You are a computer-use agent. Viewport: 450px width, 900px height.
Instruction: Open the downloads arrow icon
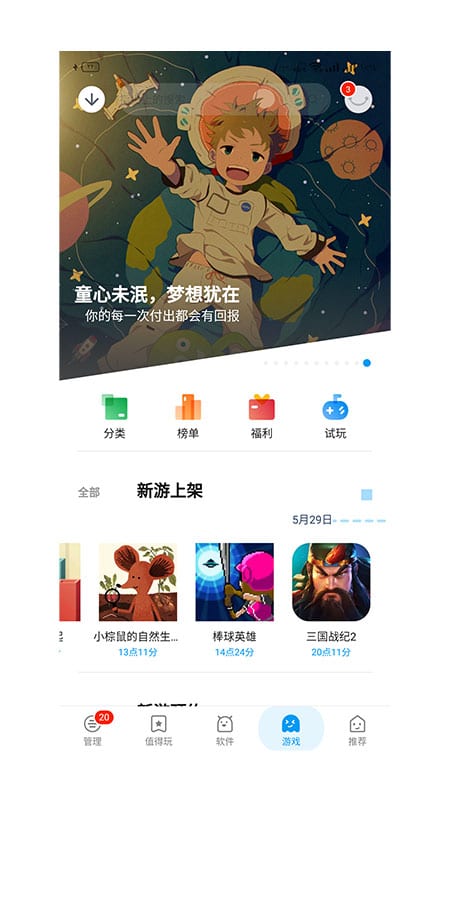tap(92, 100)
